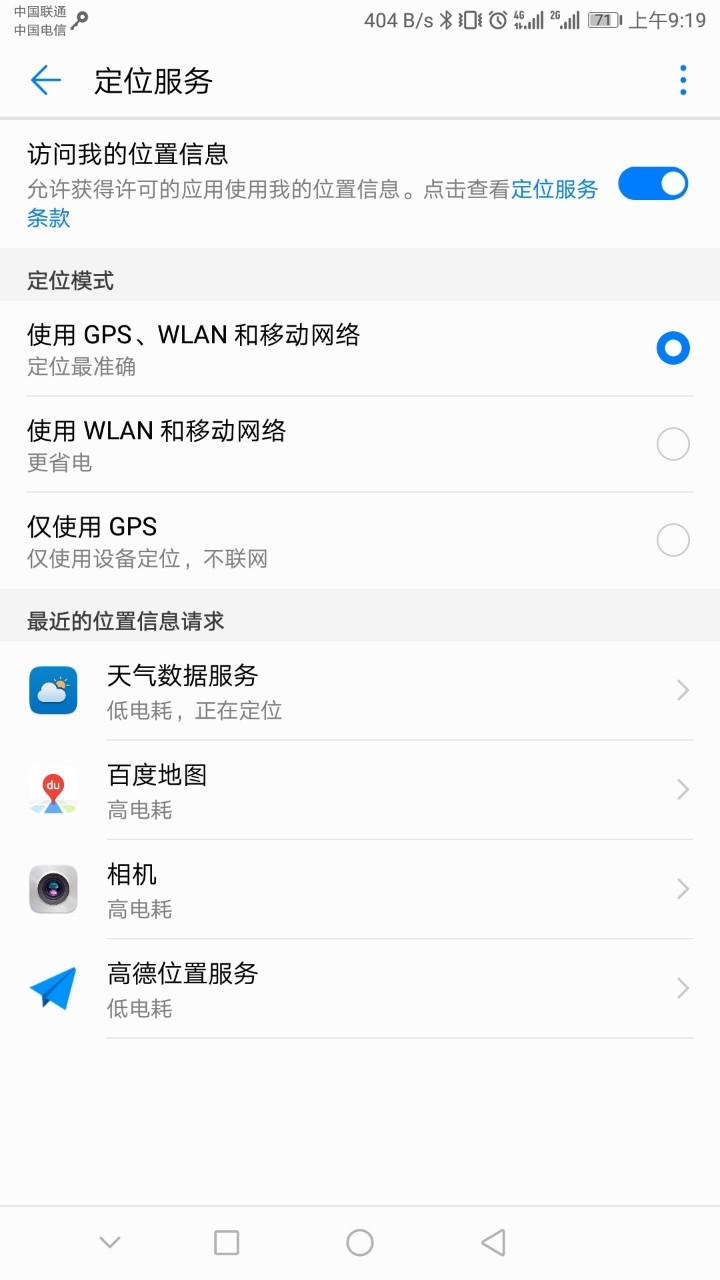Expand details for 百度地图
This screenshot has height=1280, width=720.
683,790
